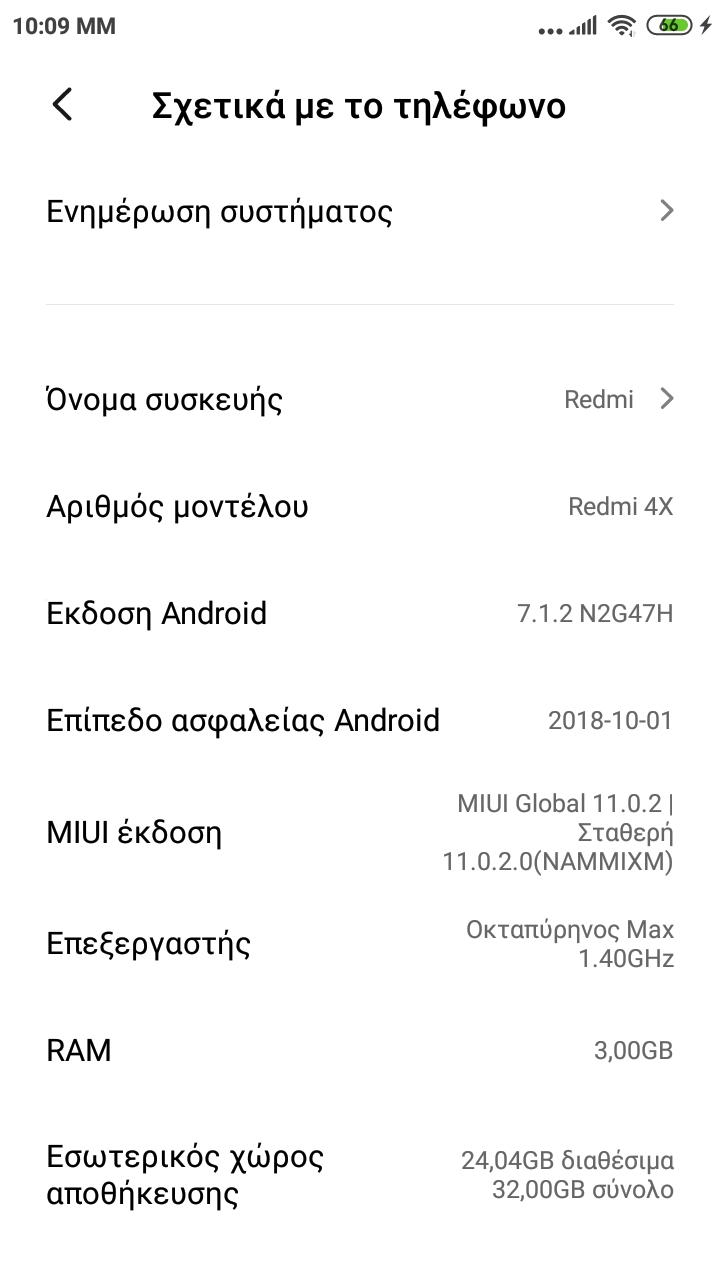Viewport: 720px width, 1280px height.
Task: Tap the MIUI έκδοση row
Action: (x=360, y=832)
